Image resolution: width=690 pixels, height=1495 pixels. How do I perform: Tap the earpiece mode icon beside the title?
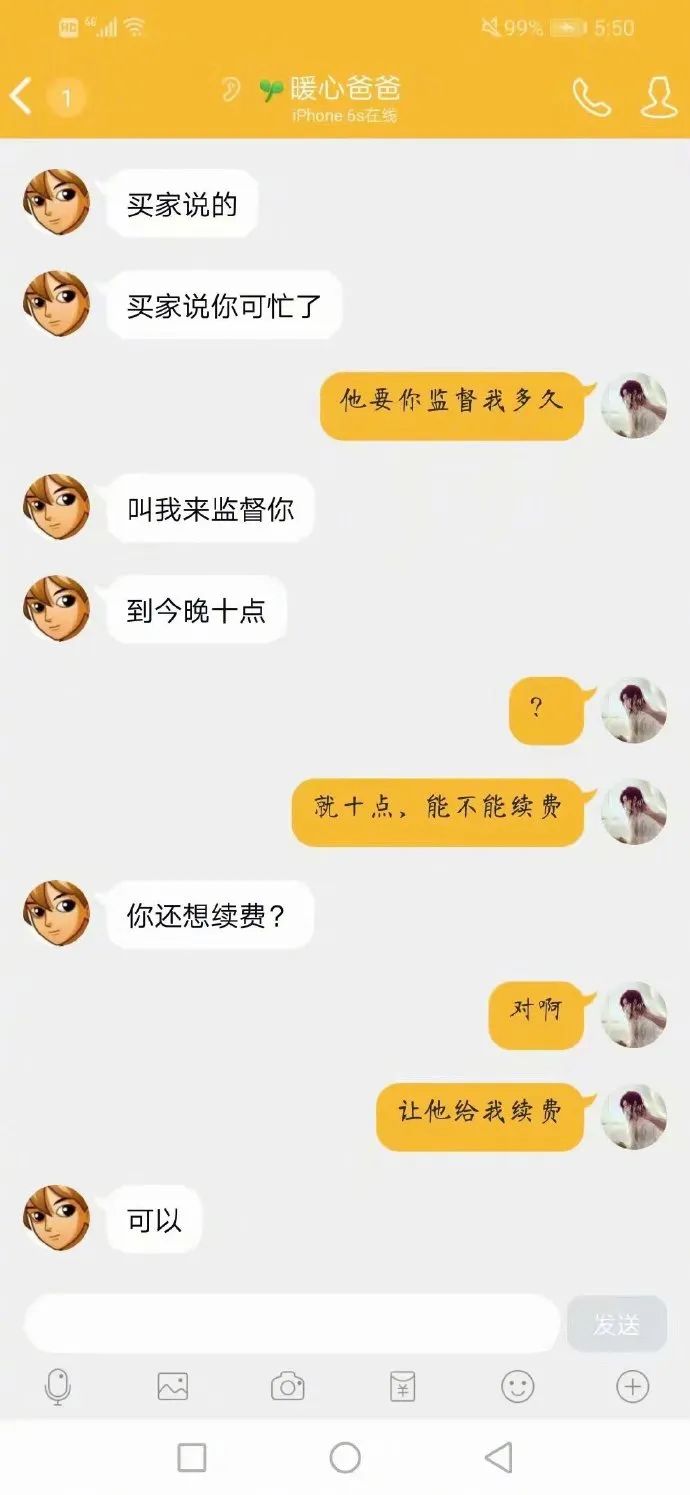click(x=232, y=90)
